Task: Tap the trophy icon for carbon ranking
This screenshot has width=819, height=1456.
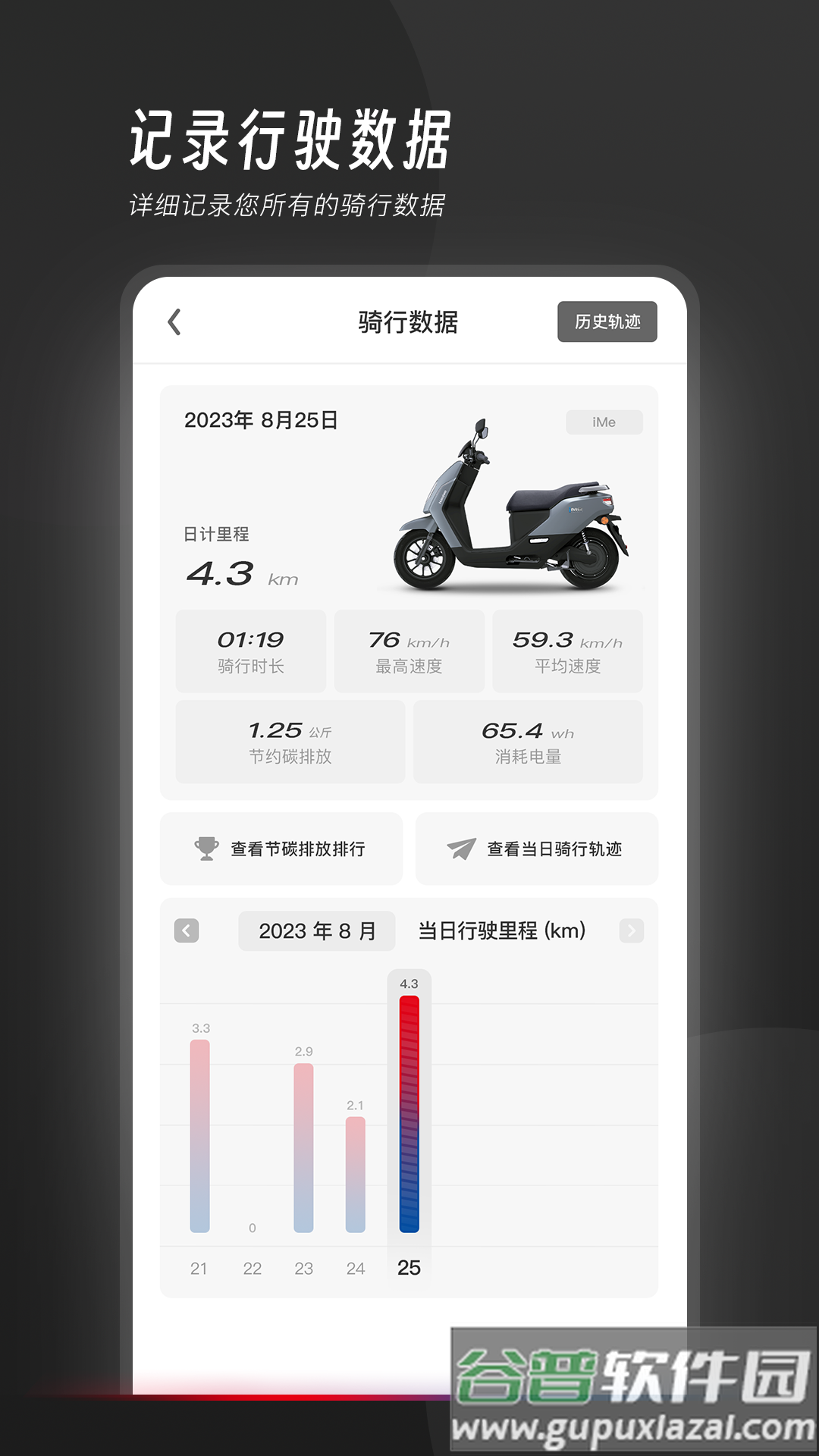Action: pos(205,849)
